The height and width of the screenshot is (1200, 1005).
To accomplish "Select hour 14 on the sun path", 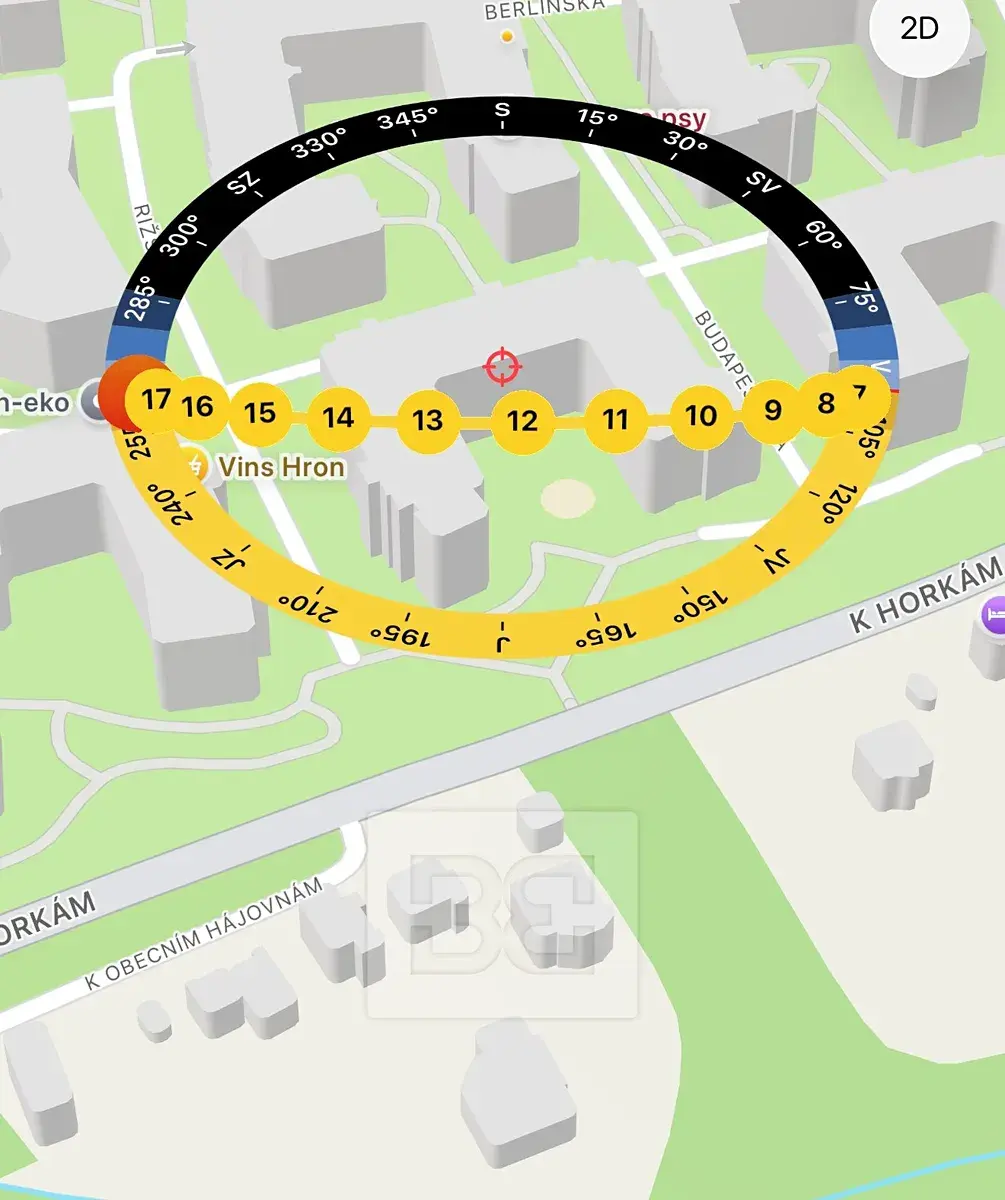I will pos(339,418).
